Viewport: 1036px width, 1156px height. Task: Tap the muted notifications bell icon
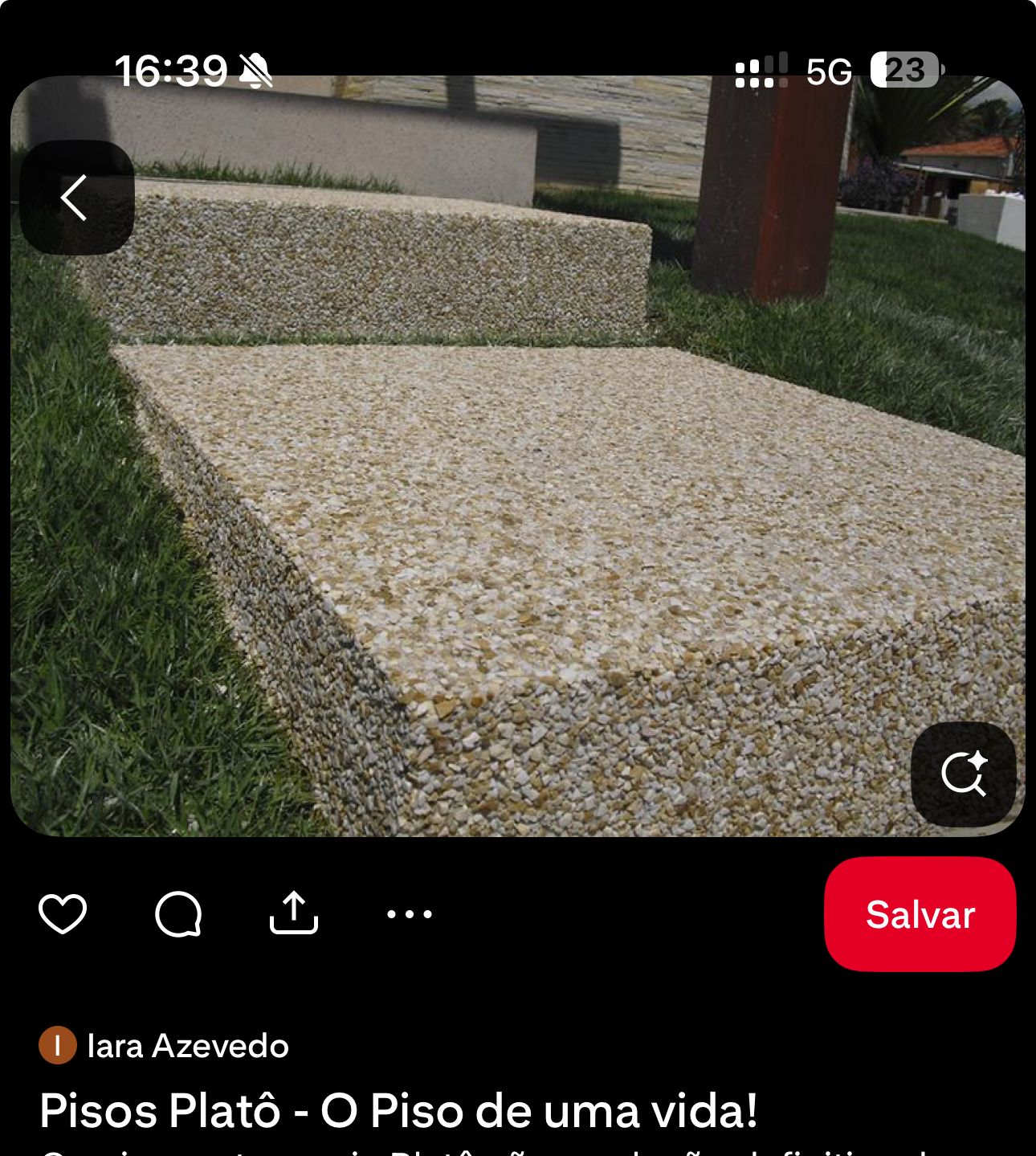tap(254, 71)
